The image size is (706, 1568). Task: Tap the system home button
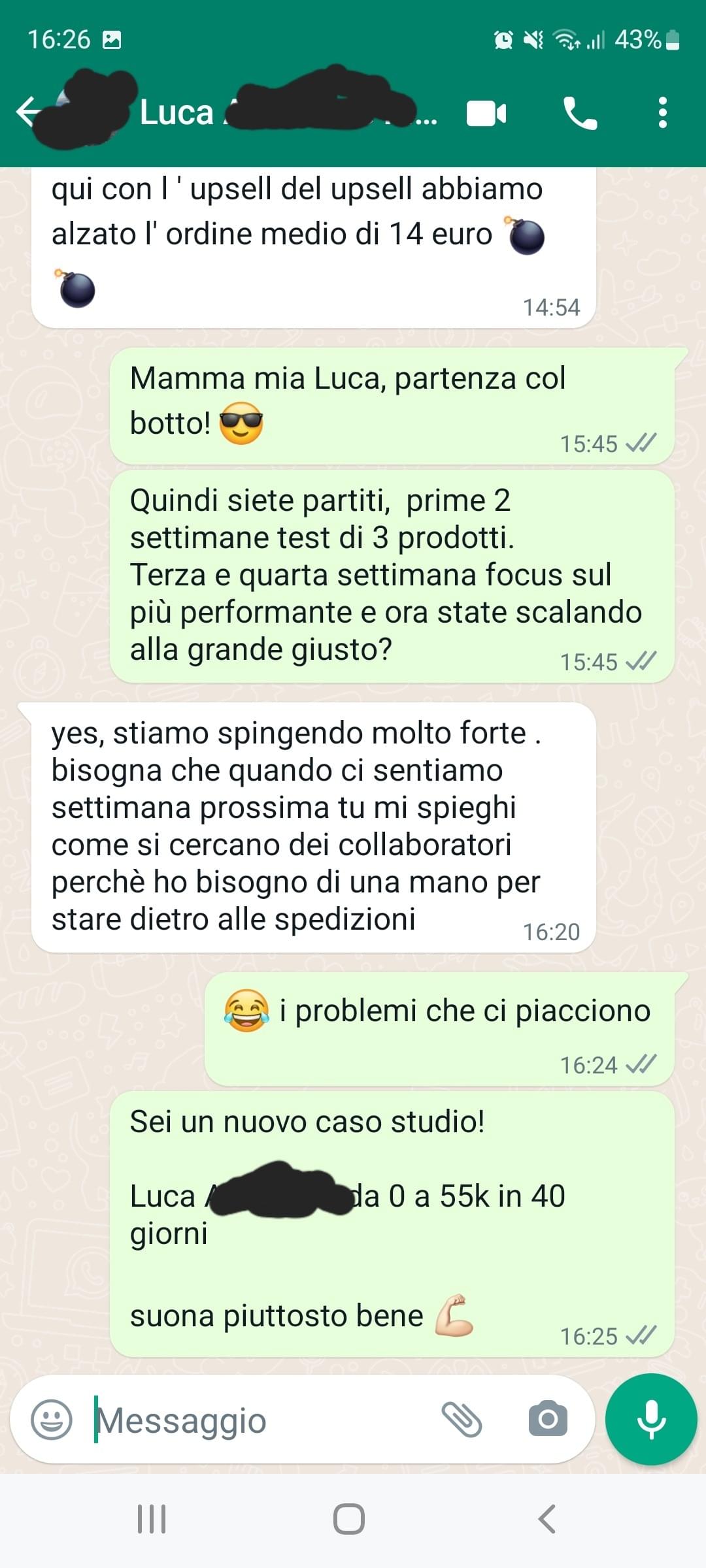pyautogui.click(x=348, y=1519)
